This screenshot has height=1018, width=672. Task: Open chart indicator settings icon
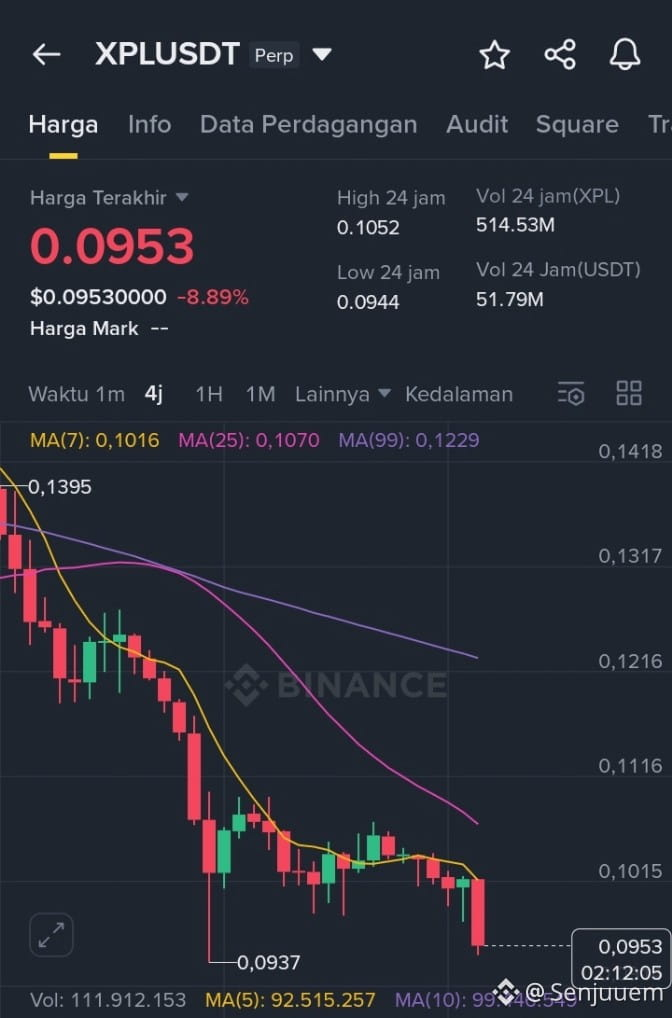[571, 394]
